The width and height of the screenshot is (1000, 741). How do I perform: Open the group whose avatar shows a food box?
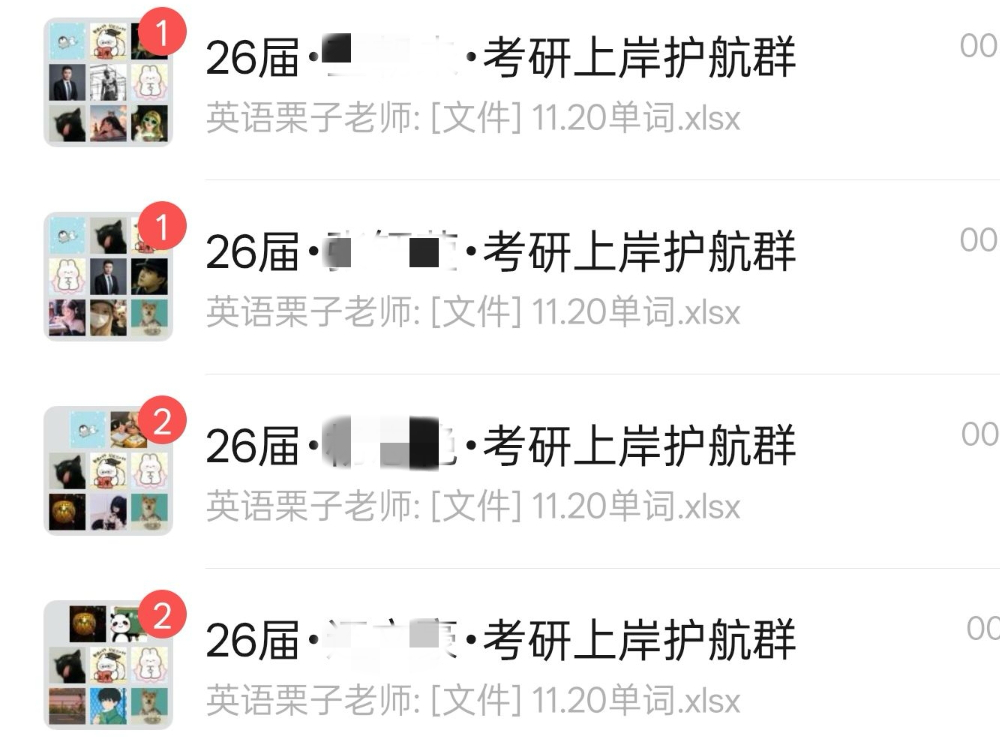[500, 469]
